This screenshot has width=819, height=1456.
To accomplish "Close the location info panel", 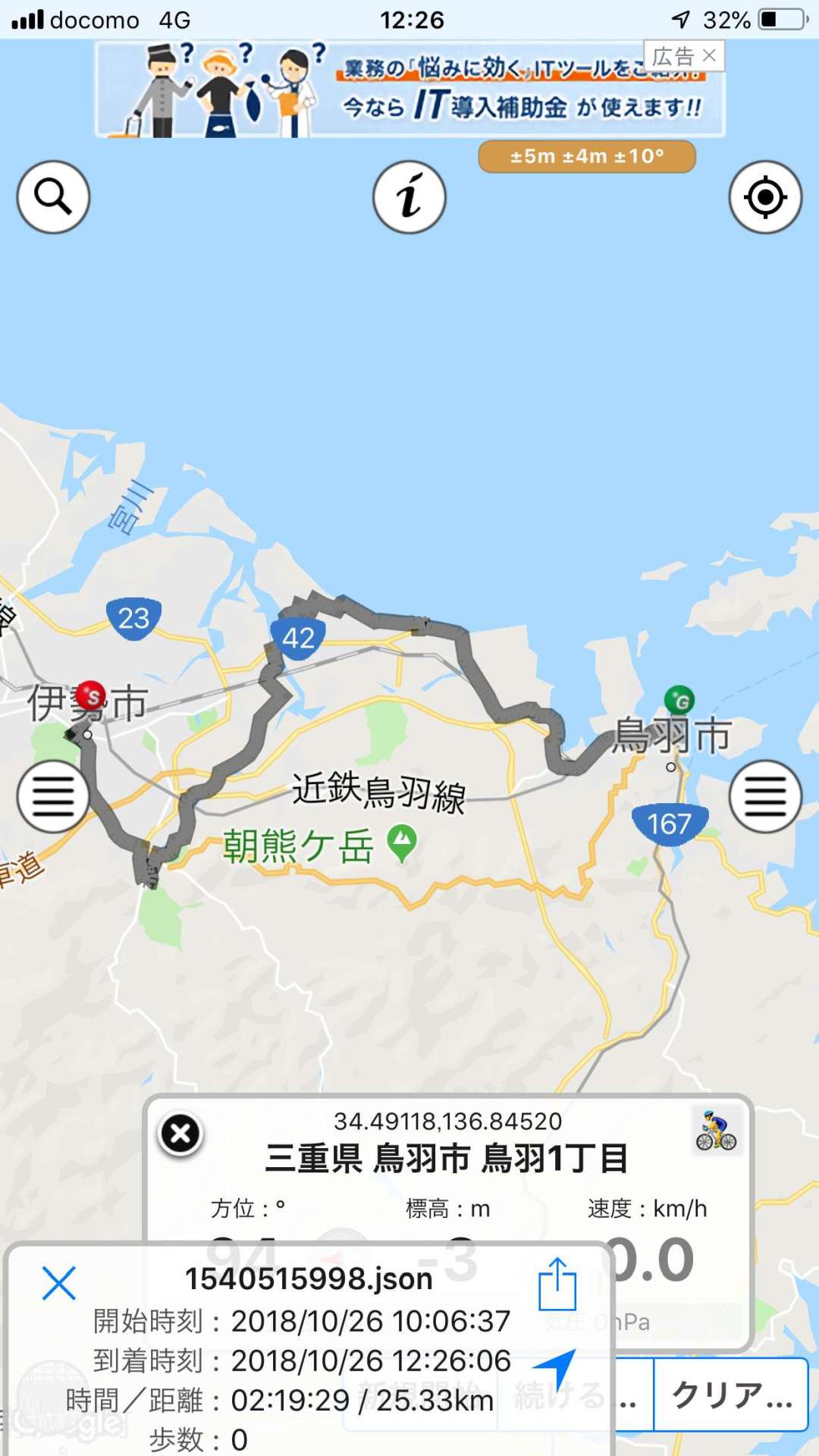I will 180,1134.
